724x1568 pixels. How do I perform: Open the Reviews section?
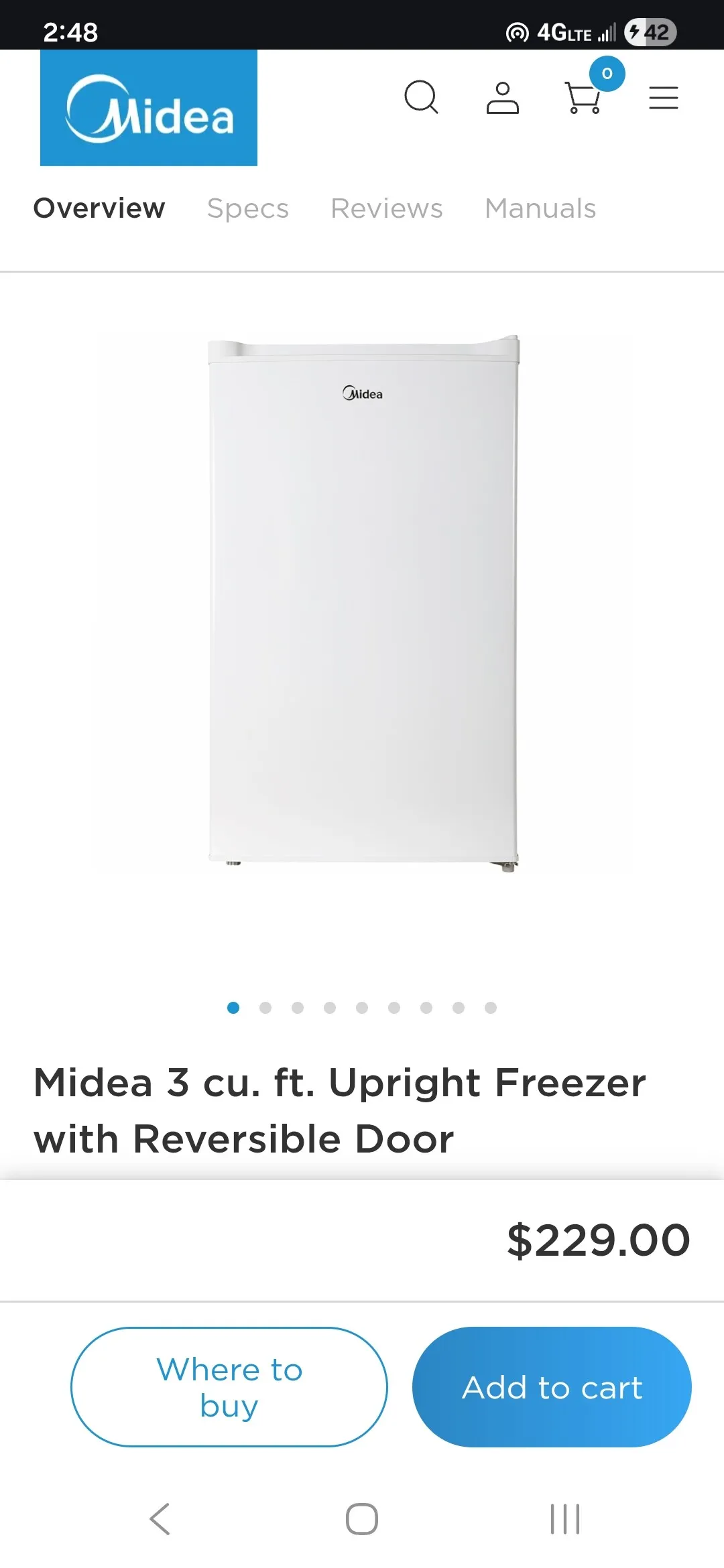pyautogui.click(x=386, y=208)
